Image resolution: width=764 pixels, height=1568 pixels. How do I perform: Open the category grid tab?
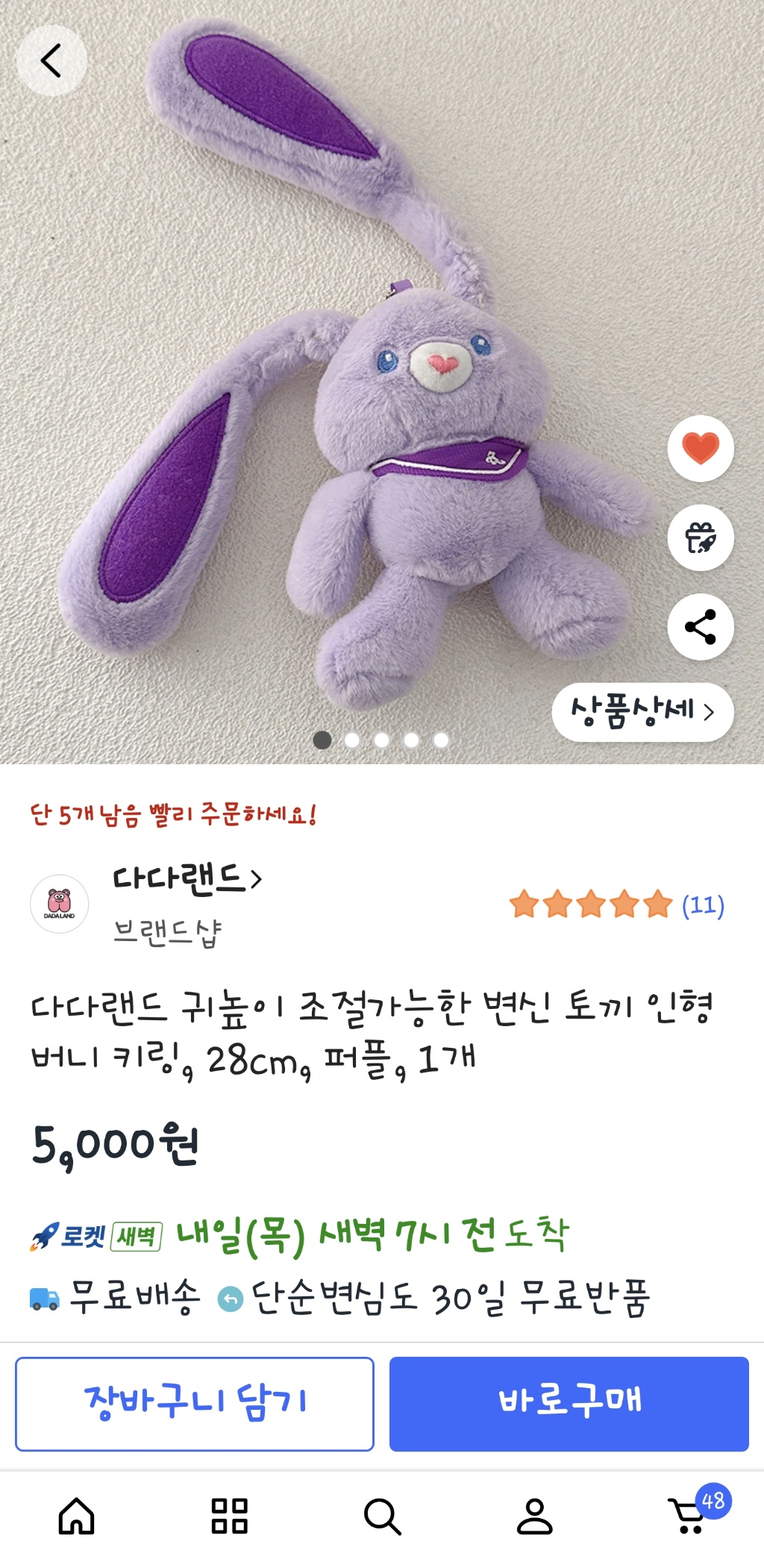(x=229, y=1517)
